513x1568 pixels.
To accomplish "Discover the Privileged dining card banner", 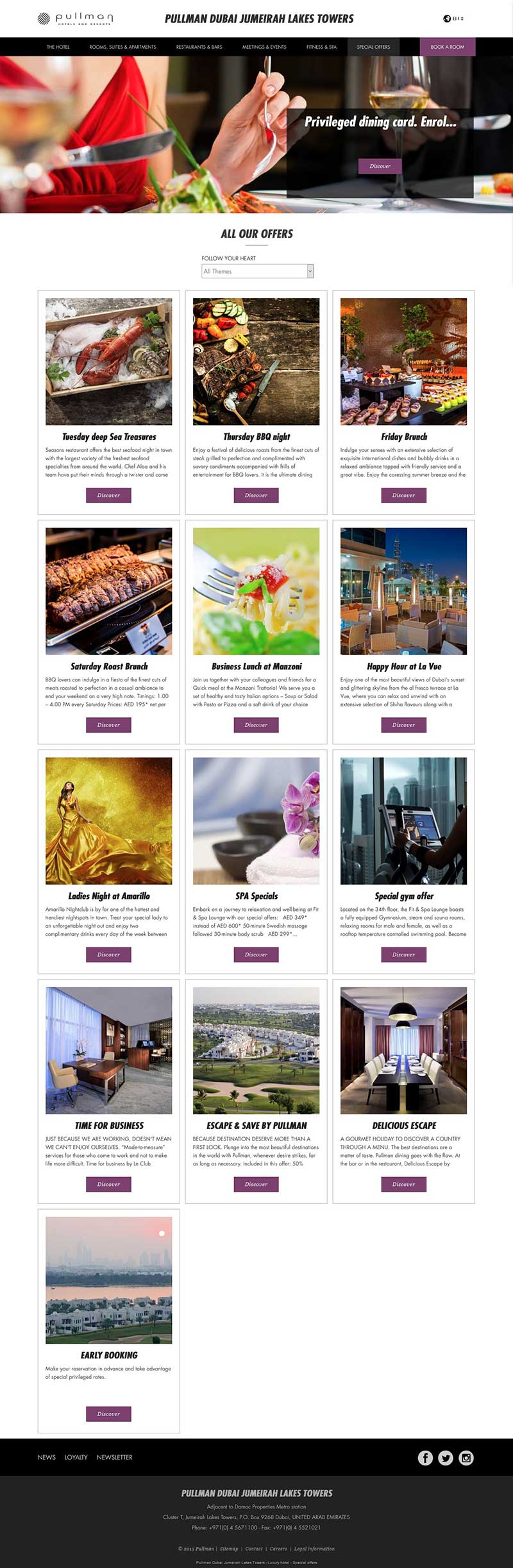I will [x=380, y=166].
